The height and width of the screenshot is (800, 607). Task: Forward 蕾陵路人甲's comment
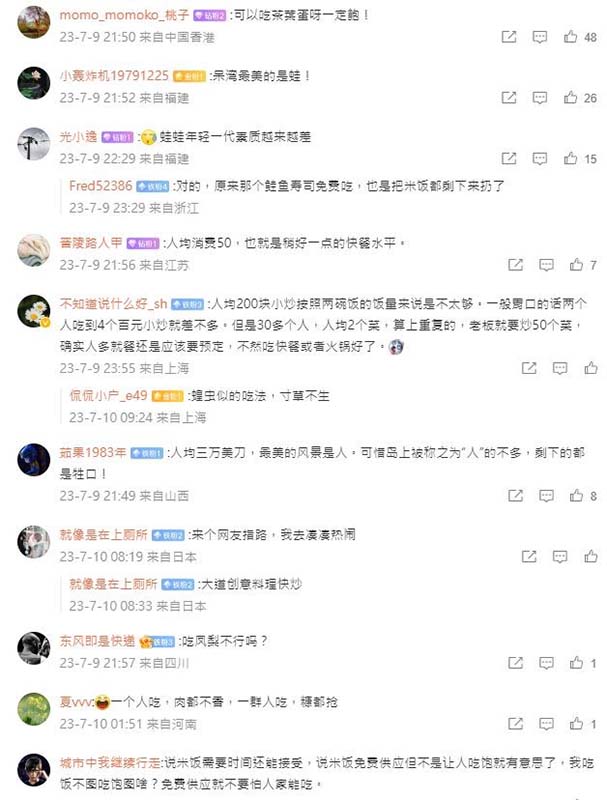[x=516, y=265]
